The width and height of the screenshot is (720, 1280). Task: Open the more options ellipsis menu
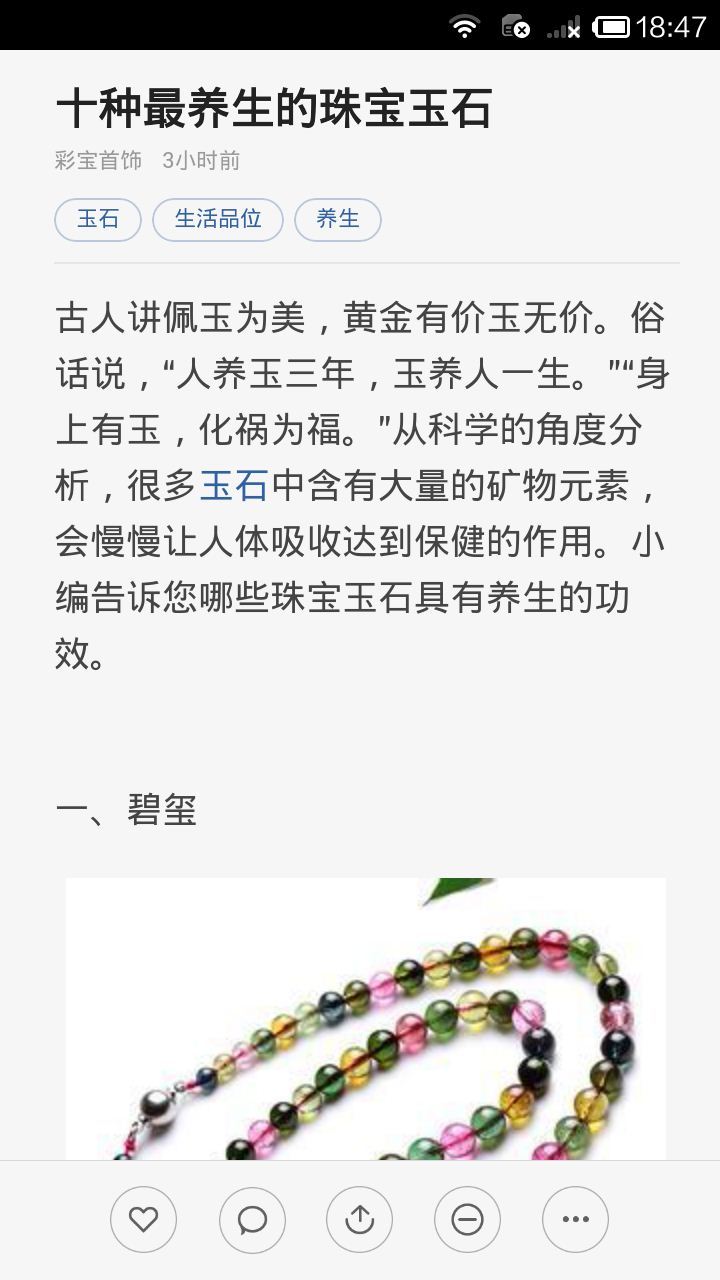(x=575, y=1219)
